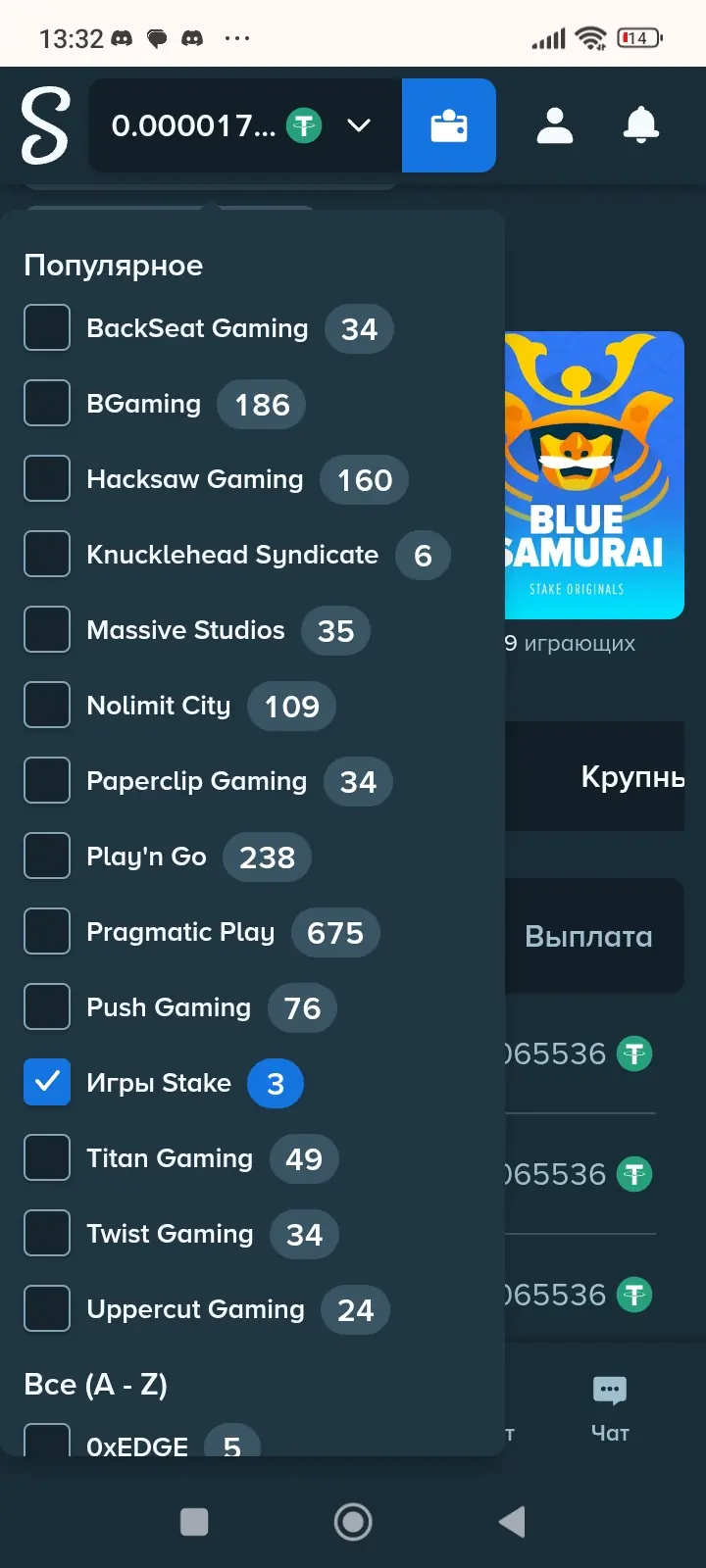
Task: Check Massive Studios in the provider list
Action: pyautogui.click(x=47, y=629)
